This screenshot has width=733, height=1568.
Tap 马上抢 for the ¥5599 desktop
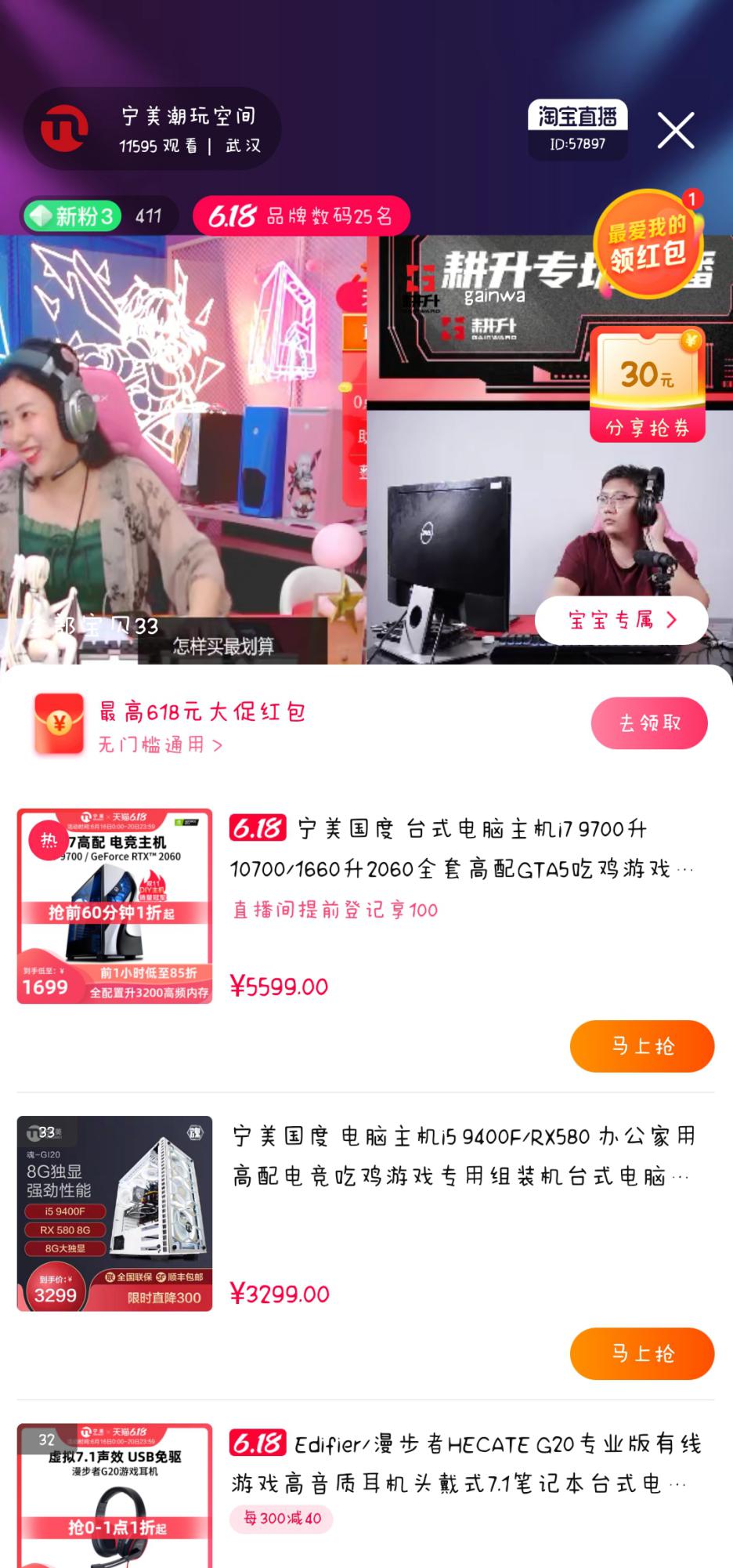tap(641, 1046)
